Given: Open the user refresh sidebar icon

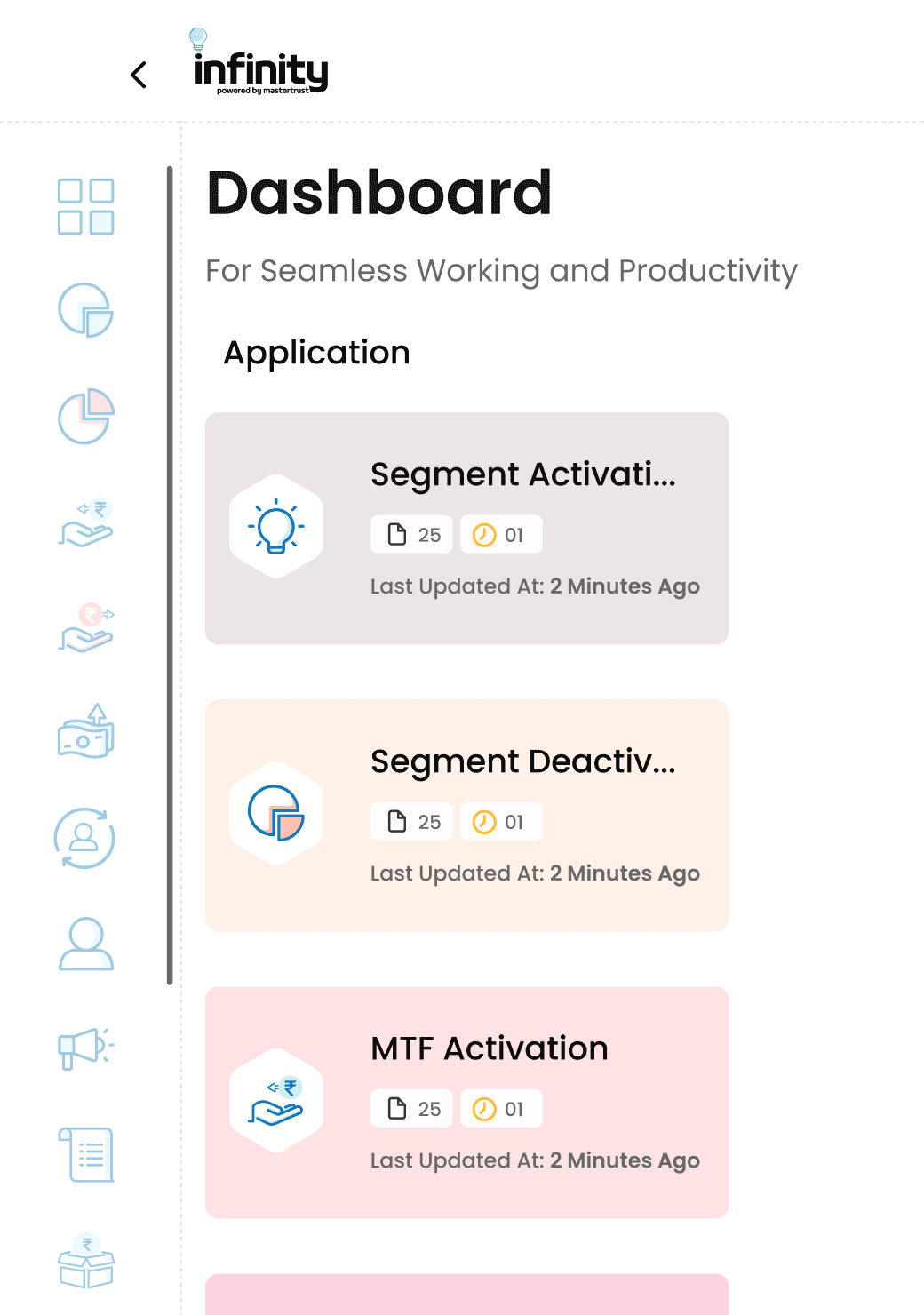Looking at the screenshot, I should point(84,838).
